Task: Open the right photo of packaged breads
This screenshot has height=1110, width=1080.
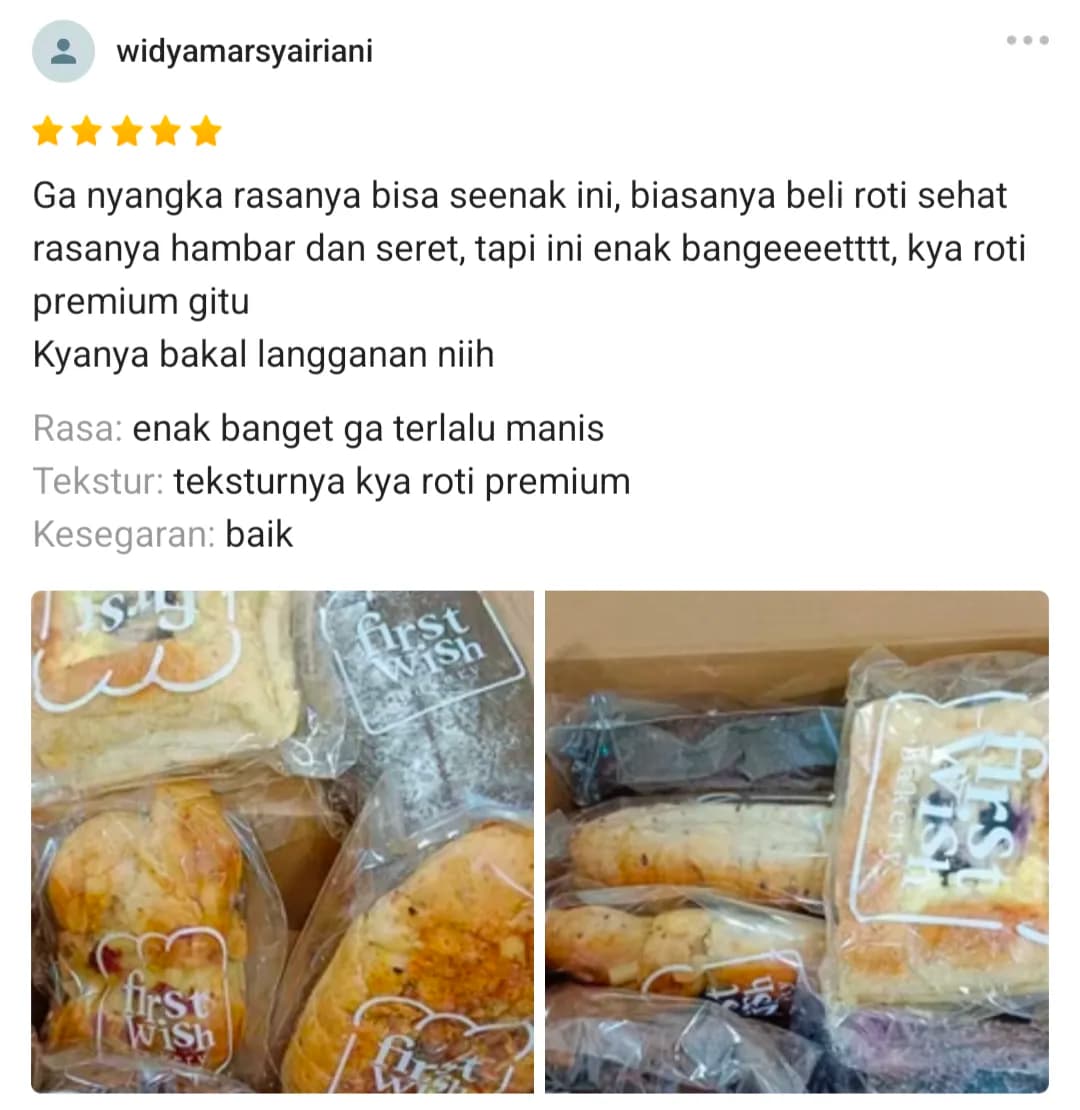Action: coord(798,843)
